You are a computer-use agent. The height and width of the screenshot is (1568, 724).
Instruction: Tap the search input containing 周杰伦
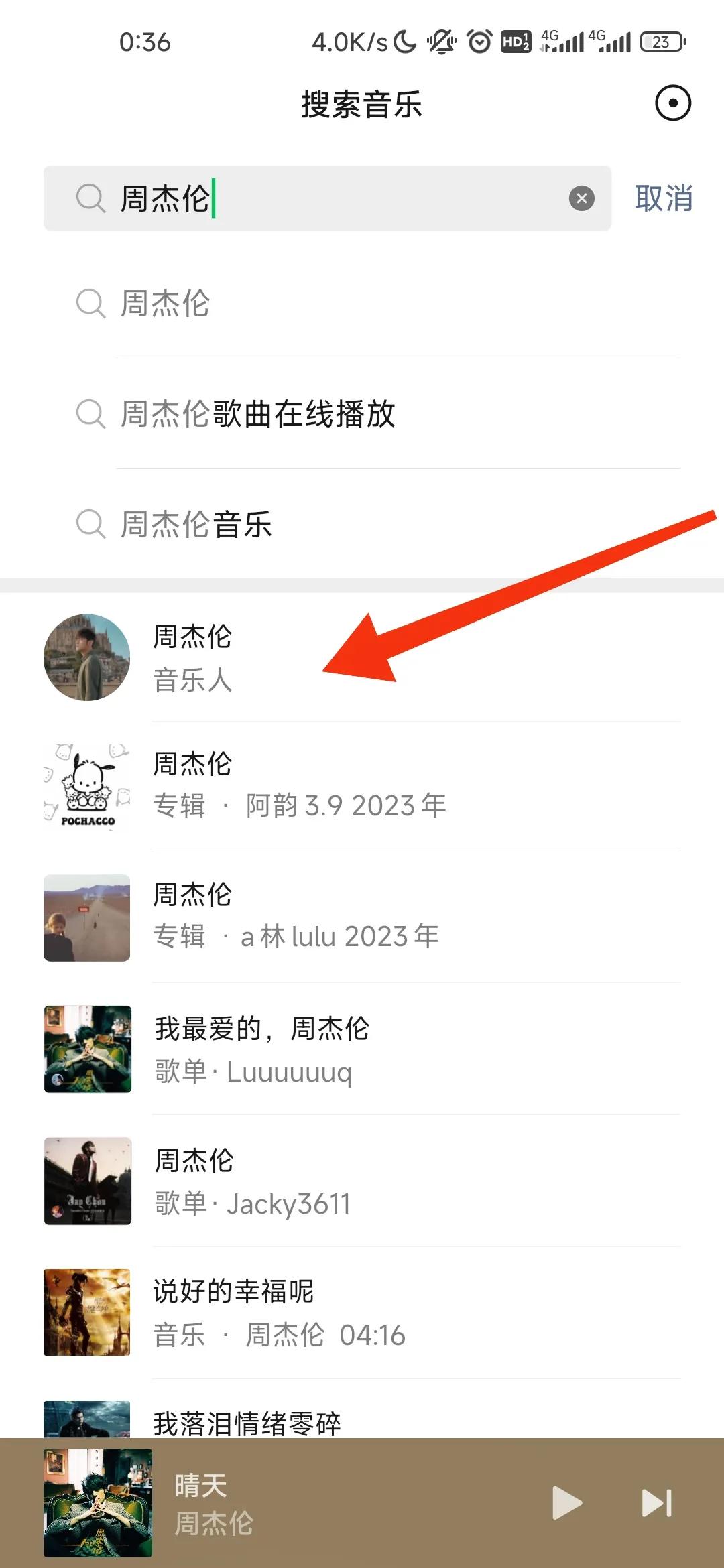[268, 198]
